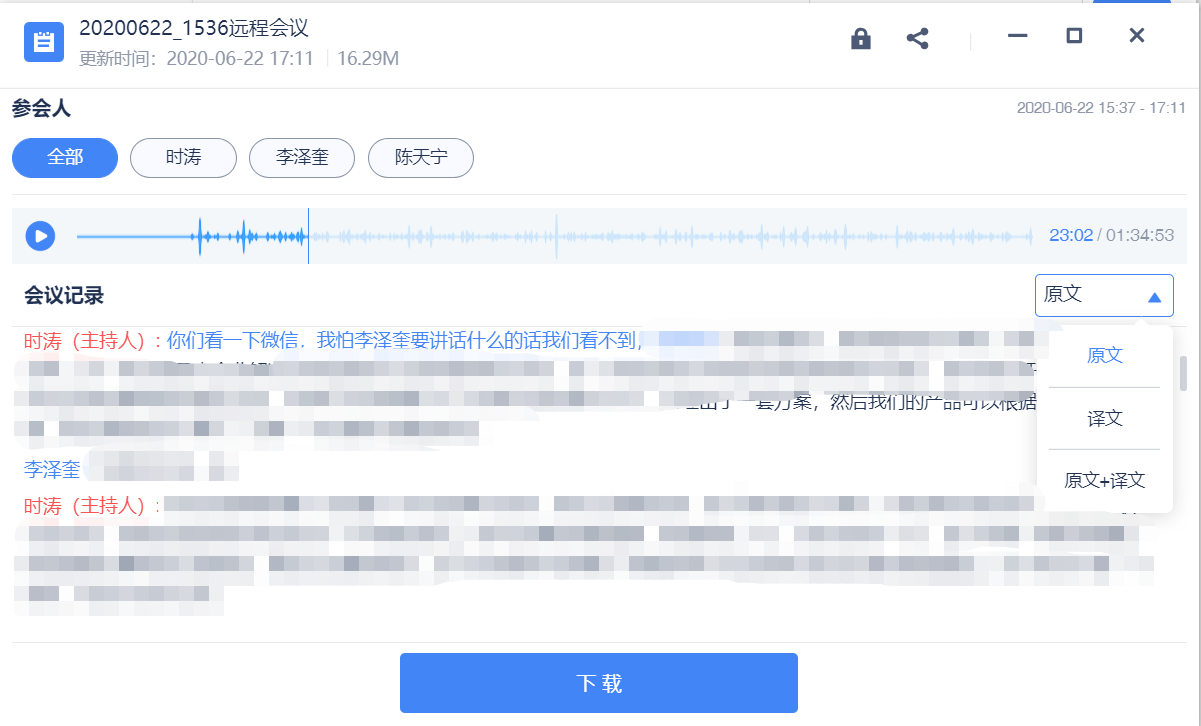
Task: Choose the 译文 option
Action: (1105, 418)
